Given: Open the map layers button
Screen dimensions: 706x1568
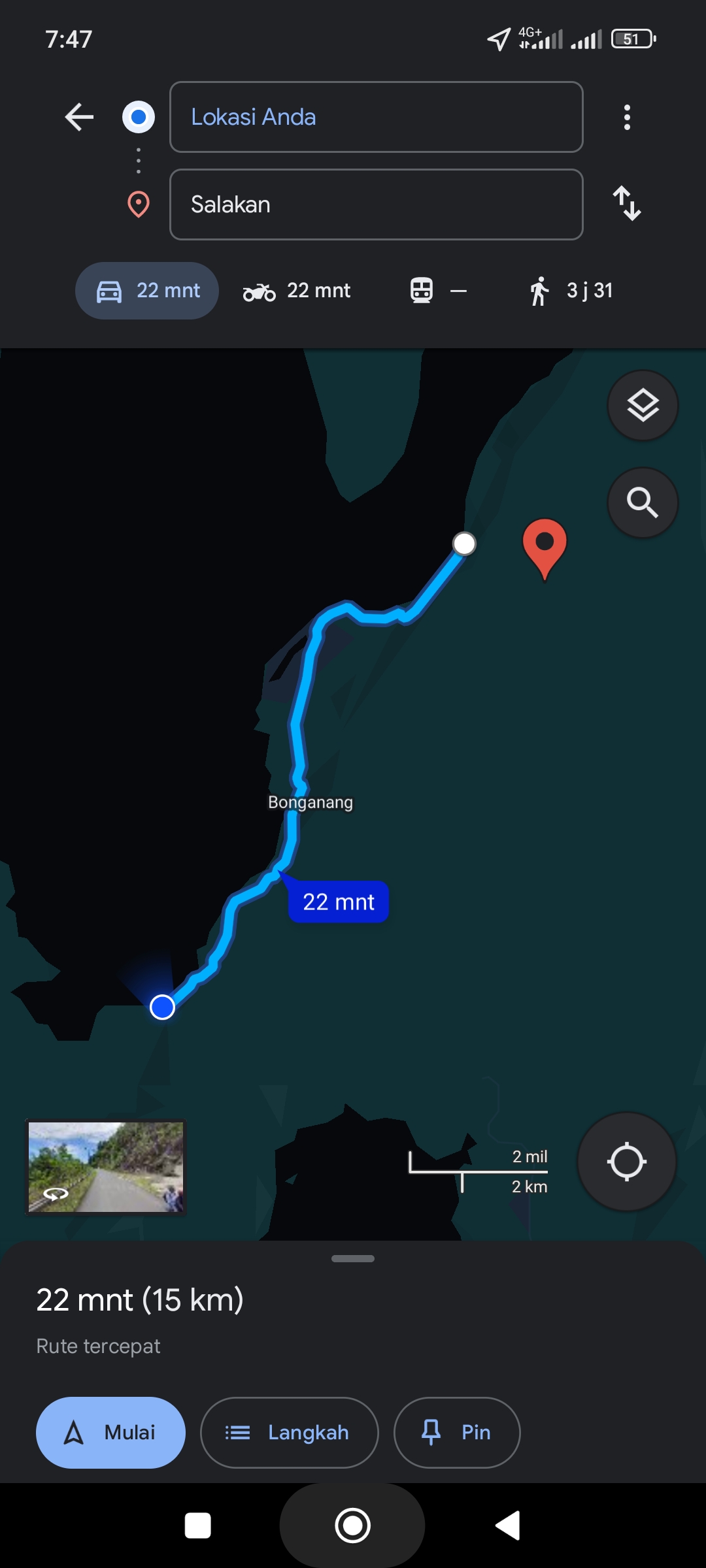Looking at the screenshot, I should 643,406.
